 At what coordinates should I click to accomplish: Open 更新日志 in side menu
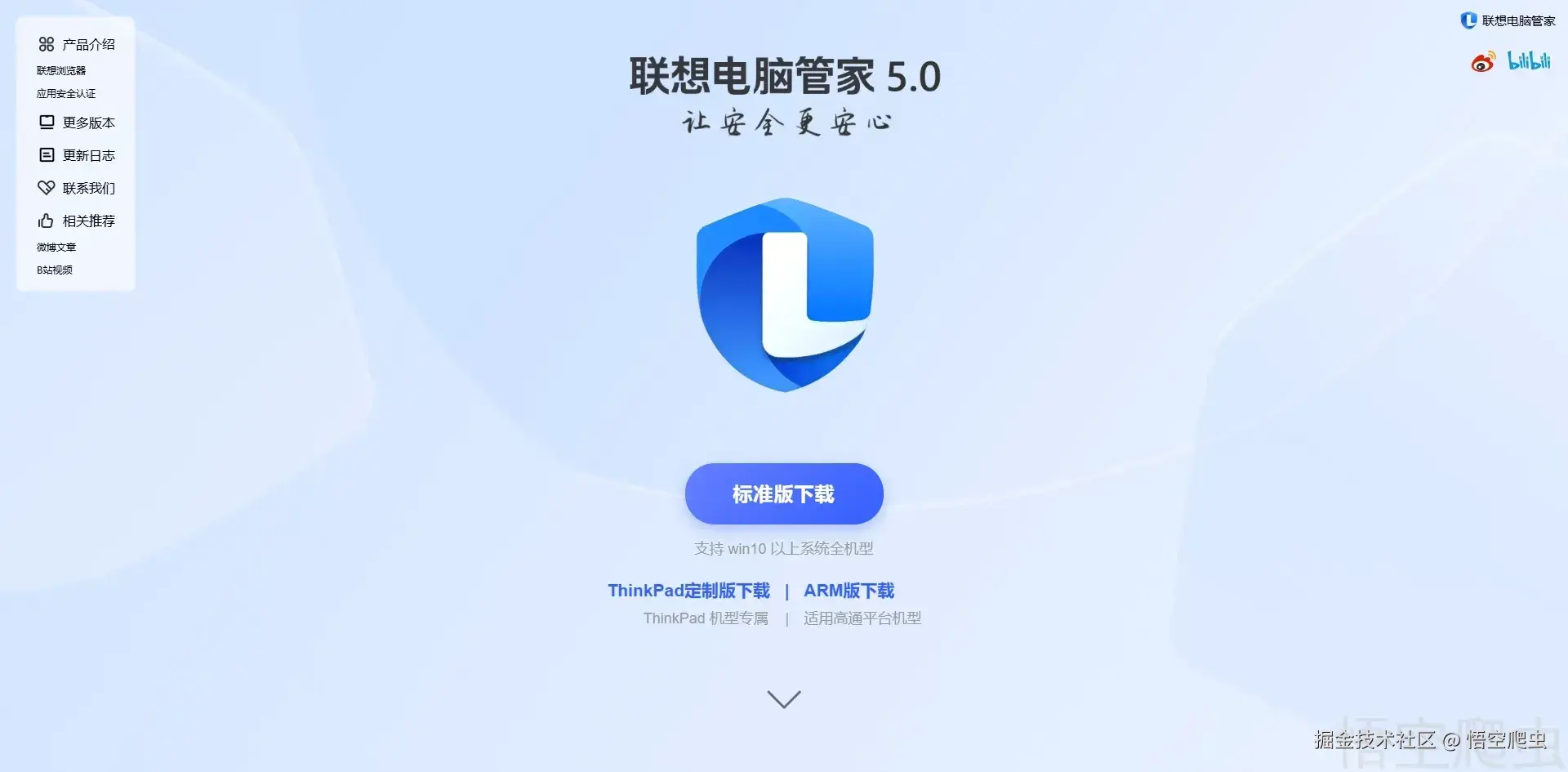click(x=78, y=155)
